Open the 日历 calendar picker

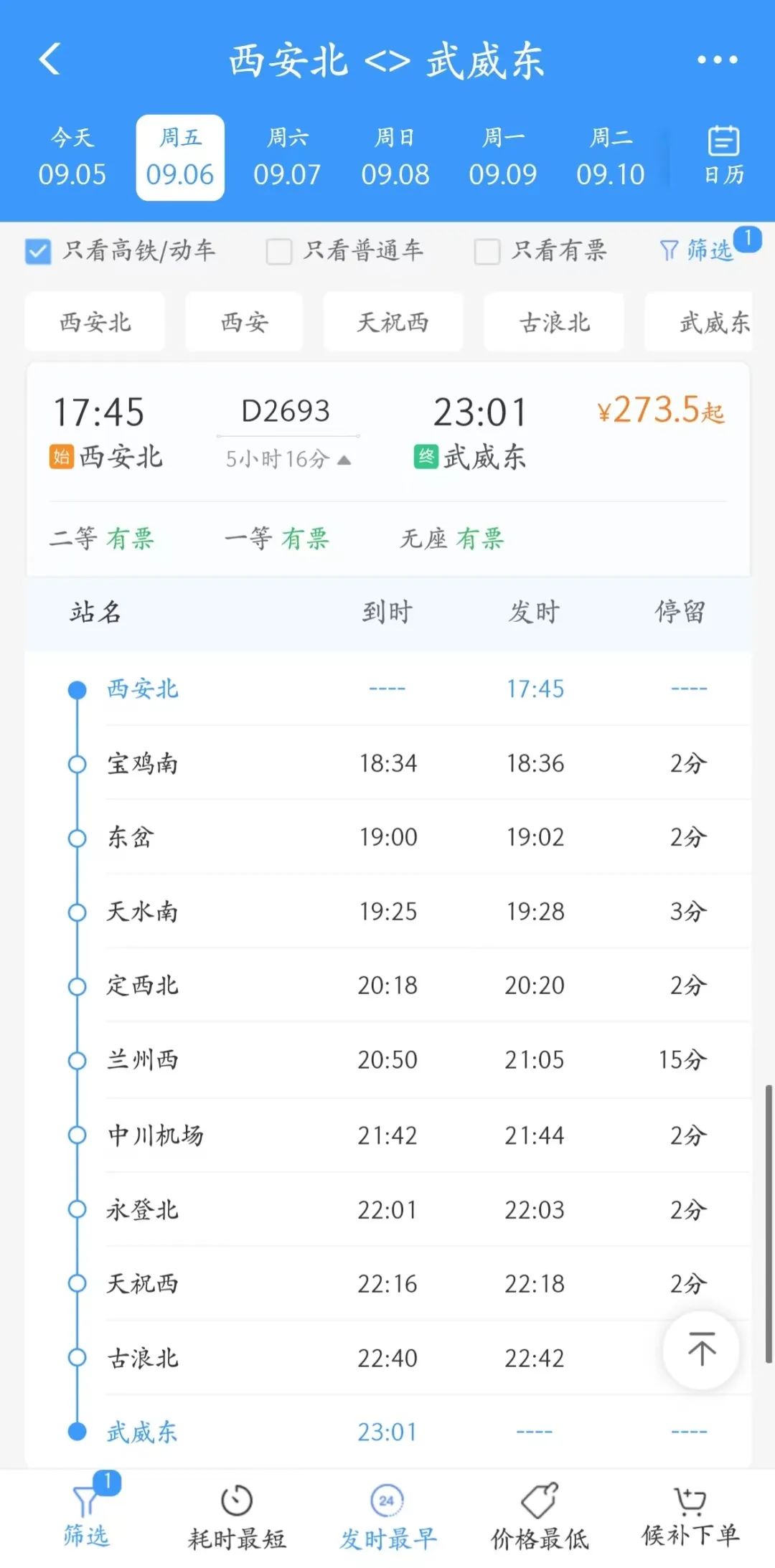point(723,156)
